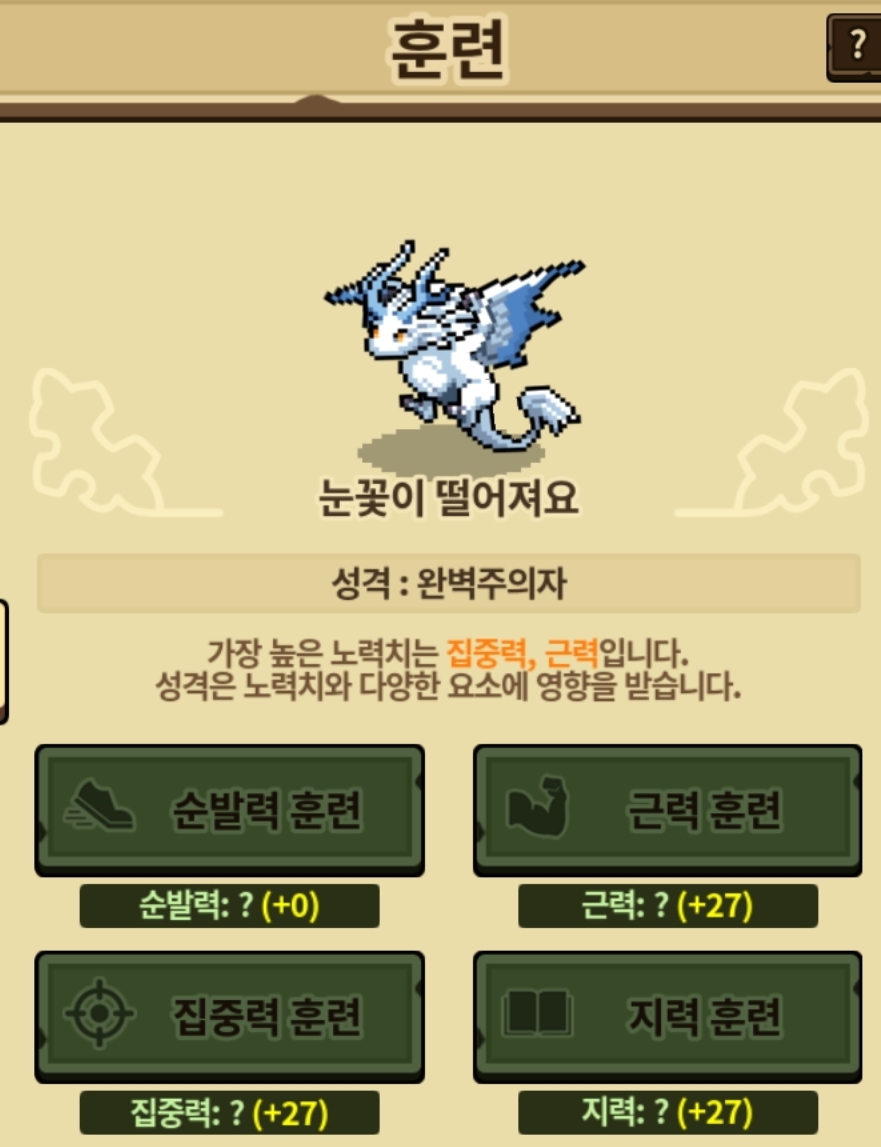Screen dimensions: 881x1147
Task: Start 지력 훈련 intellect training
Action: [x=667, y=1015]
